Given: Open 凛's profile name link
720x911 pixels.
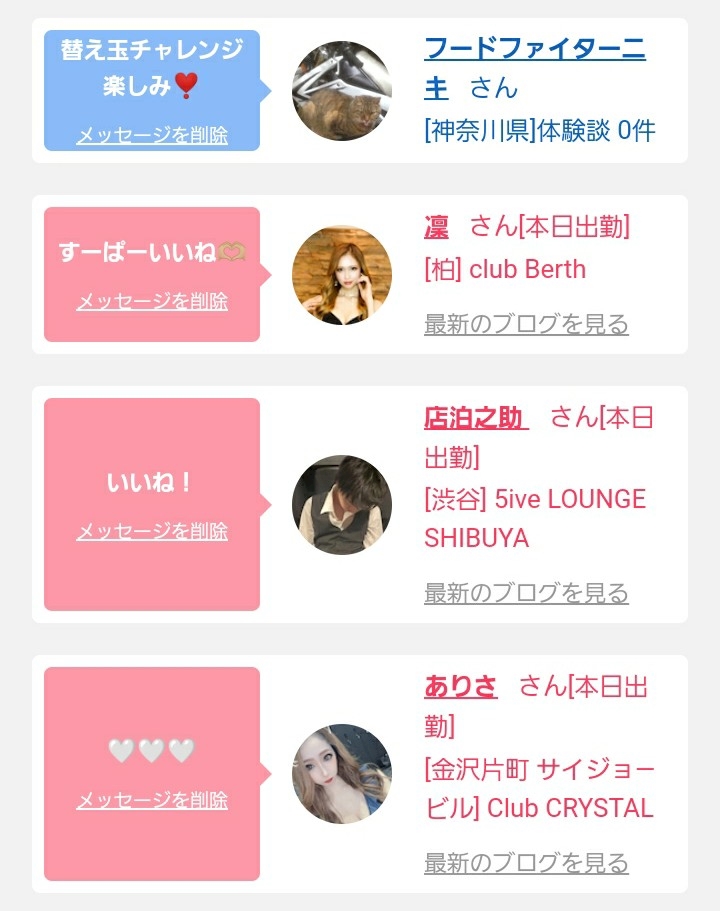Looking at the screenshot, I should [436, 227].
